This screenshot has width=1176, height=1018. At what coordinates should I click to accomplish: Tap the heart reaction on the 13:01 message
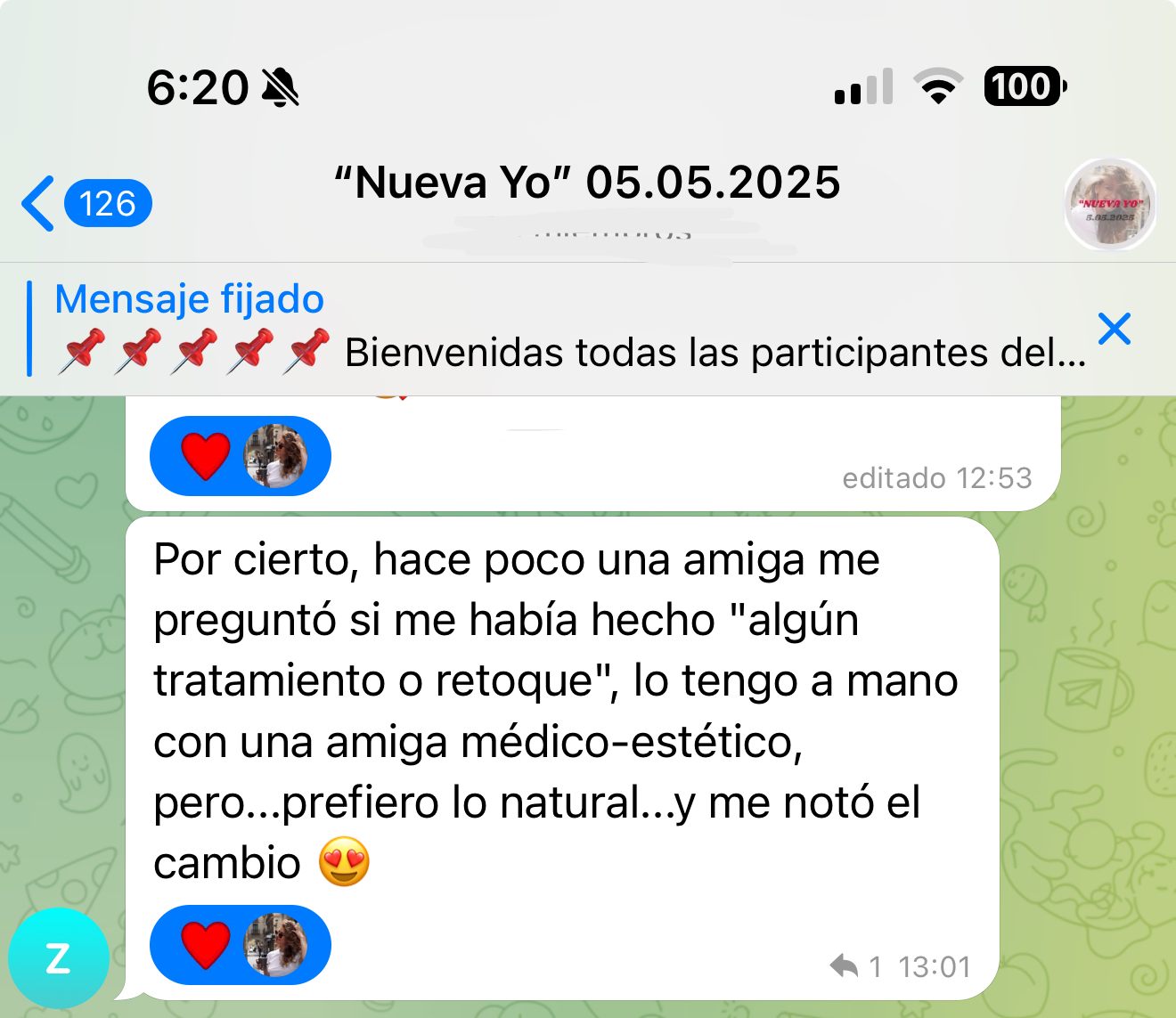(x=207, y=945)
